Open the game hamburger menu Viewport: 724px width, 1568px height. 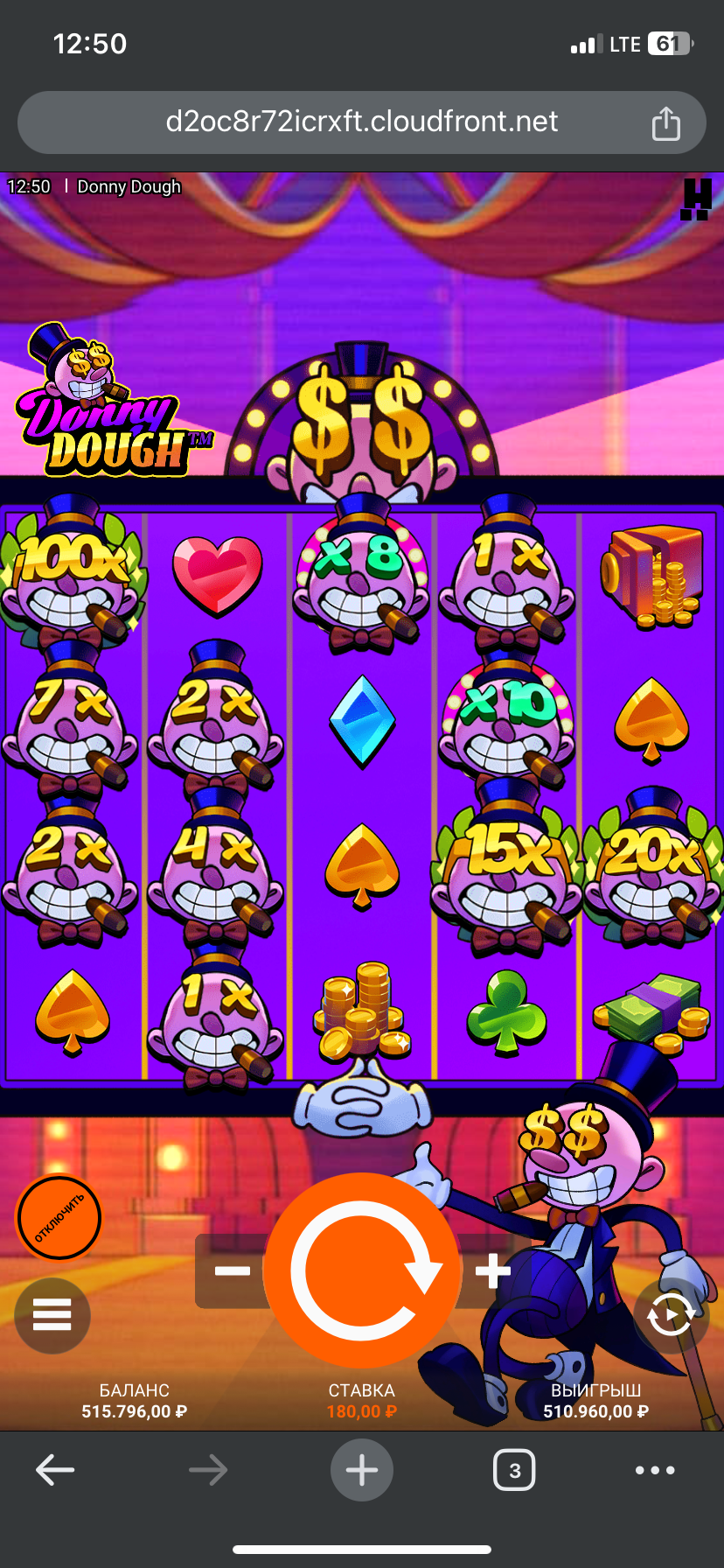tap(52, 1315)
